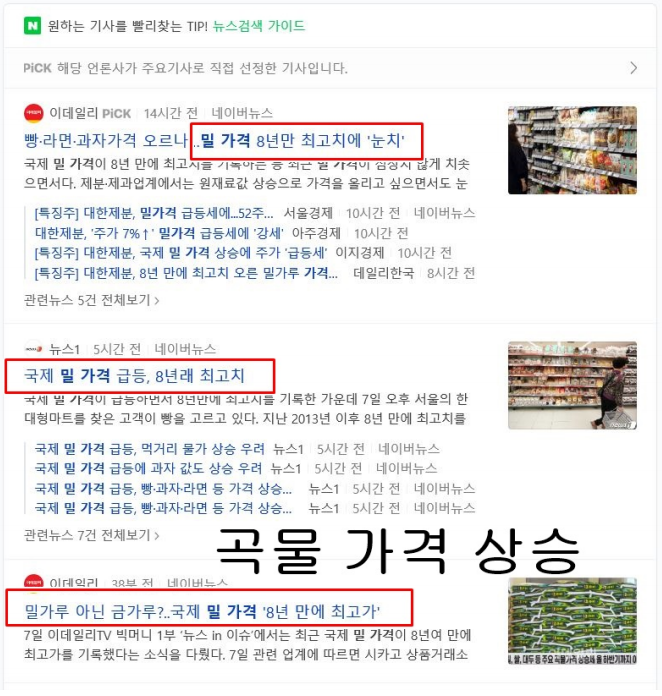Open headline 국제 밀 가격 급등, 8년래 최고치

click(x=133, y=376)
